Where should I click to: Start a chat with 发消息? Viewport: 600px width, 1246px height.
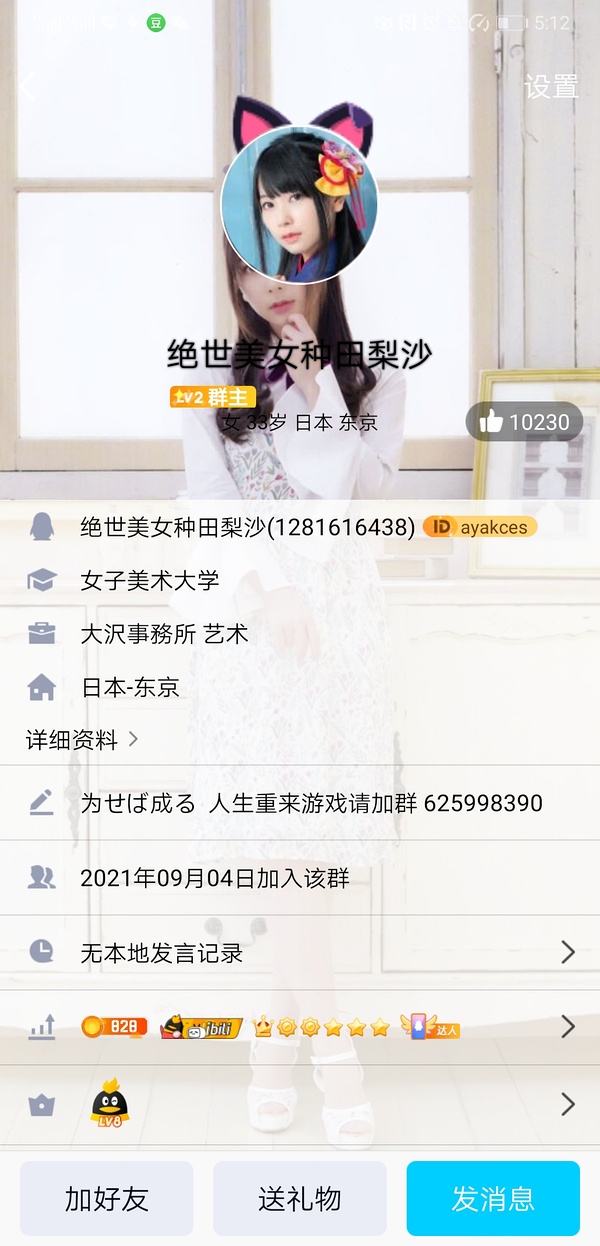click(493, 1198)
